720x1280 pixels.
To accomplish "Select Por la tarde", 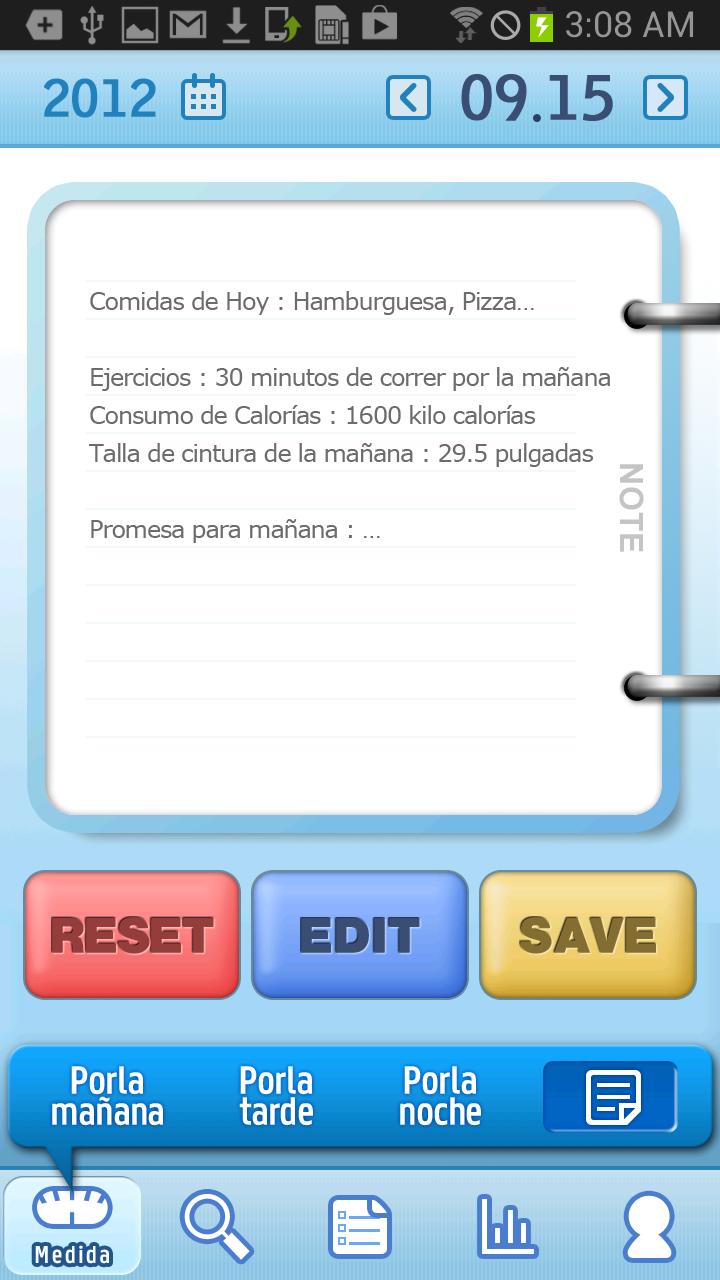I will pos(276,1096).
